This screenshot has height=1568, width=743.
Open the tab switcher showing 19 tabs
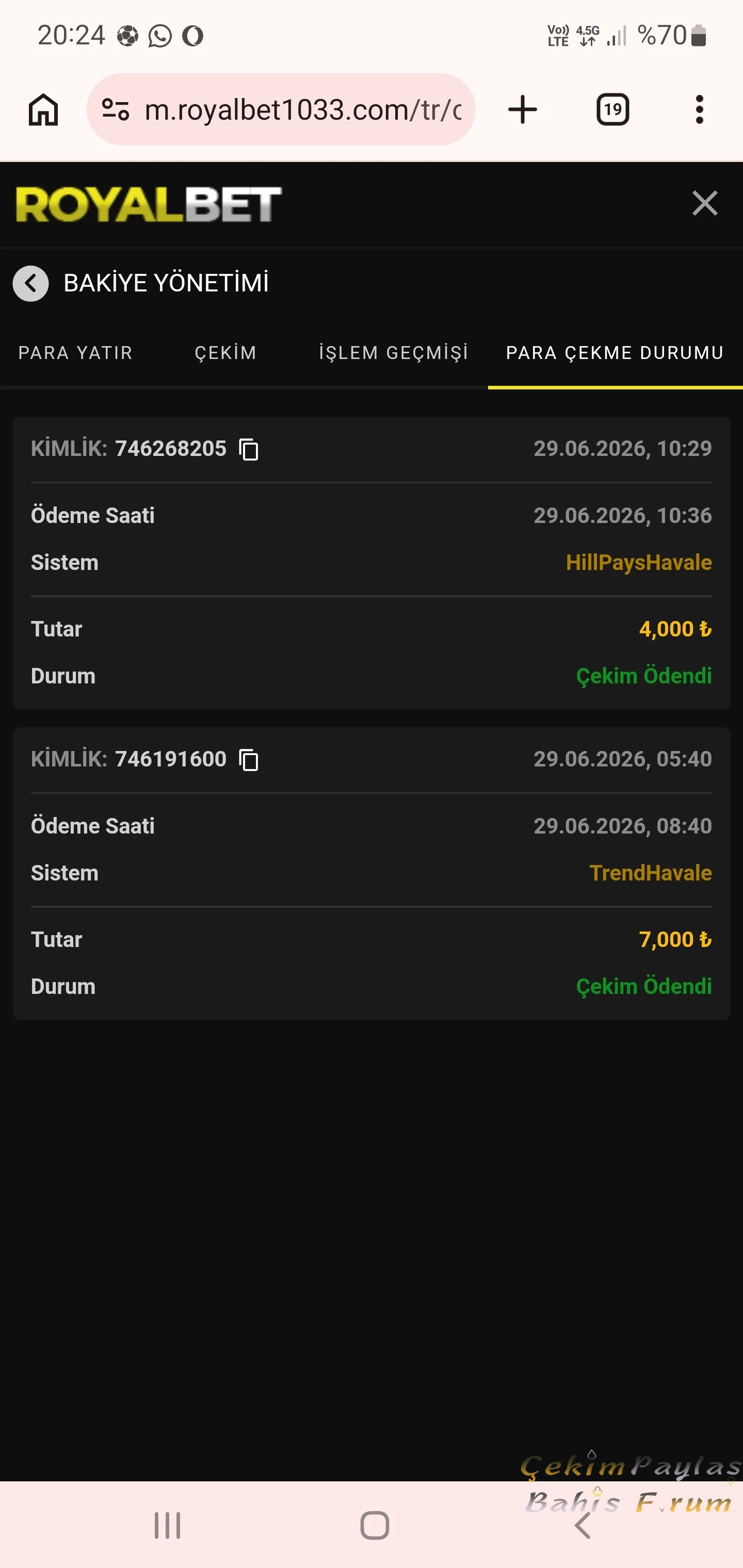[x=612, y=109]
